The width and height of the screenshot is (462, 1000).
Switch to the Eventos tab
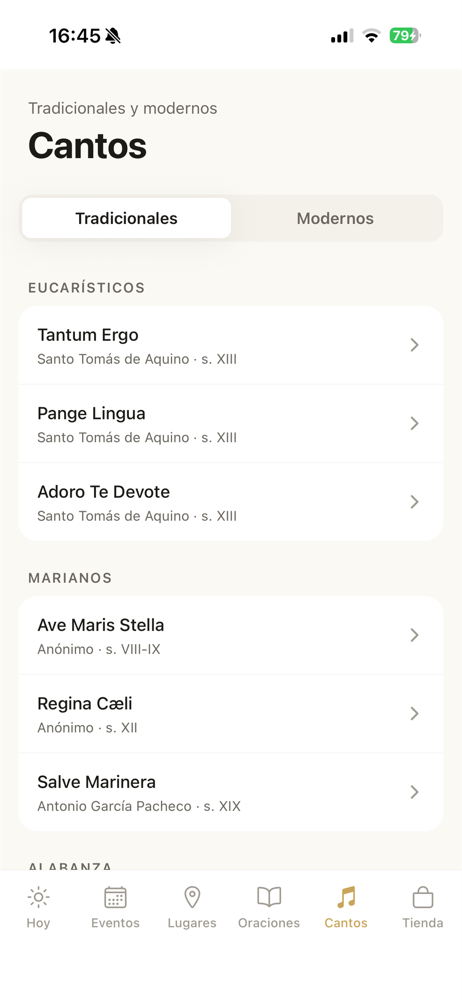pyautogui.click(x=116, y=907)
